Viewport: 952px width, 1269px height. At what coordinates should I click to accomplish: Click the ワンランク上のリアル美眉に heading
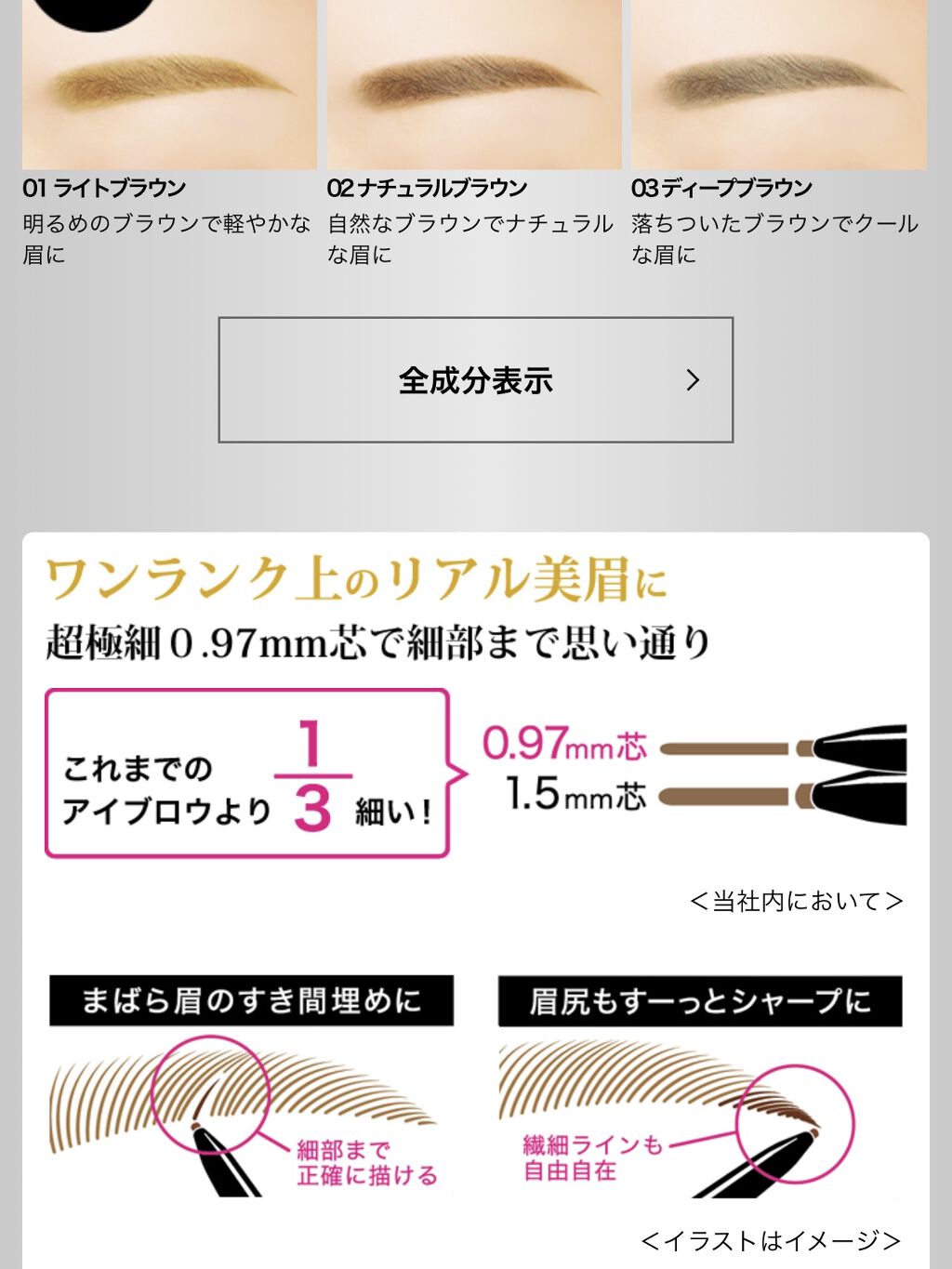[353, 578]
